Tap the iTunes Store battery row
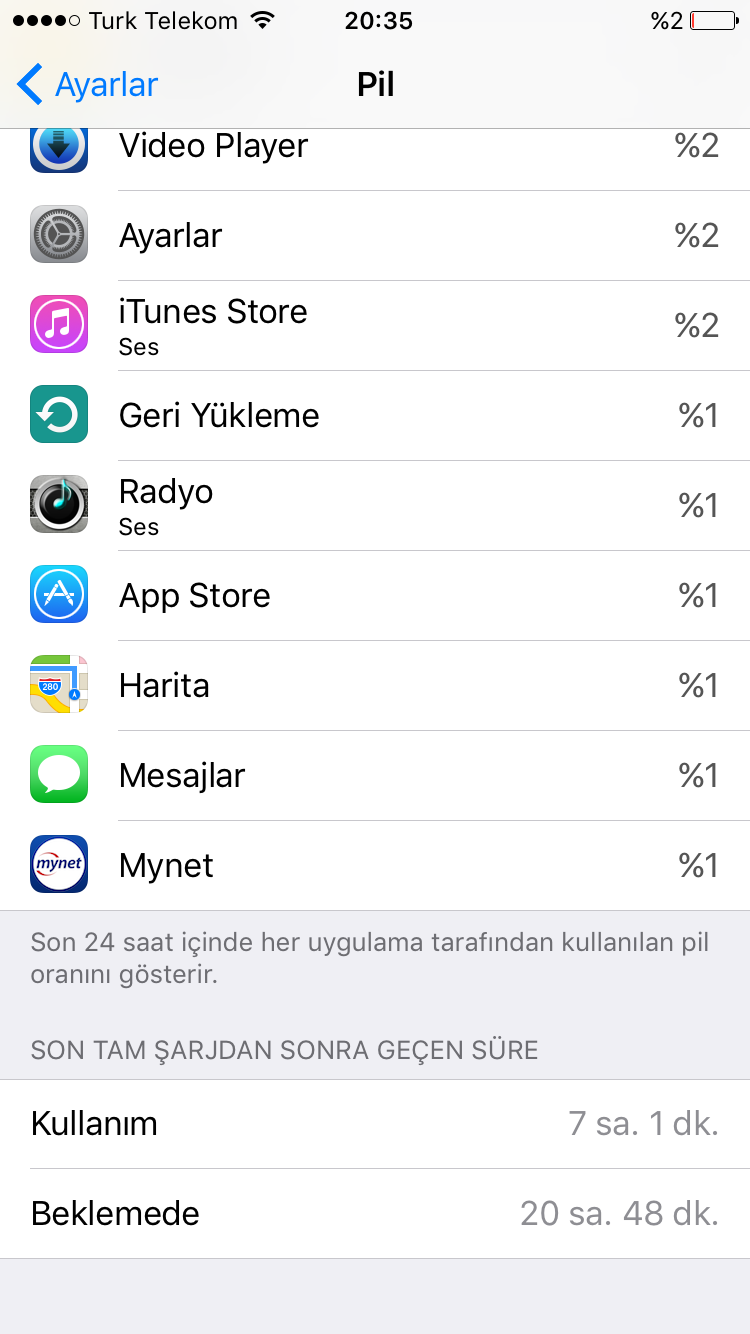Screen dimensions: 750x1334 point(375,325)
